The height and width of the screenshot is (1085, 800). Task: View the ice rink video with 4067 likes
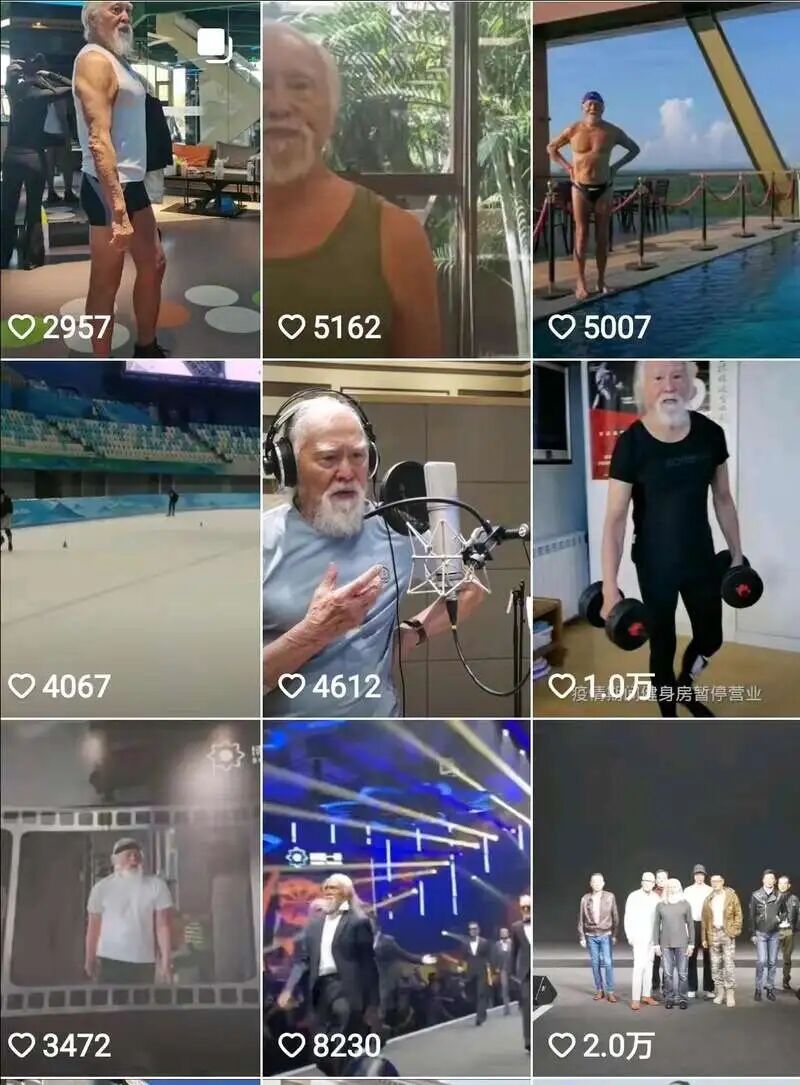[x=130, y=538]
